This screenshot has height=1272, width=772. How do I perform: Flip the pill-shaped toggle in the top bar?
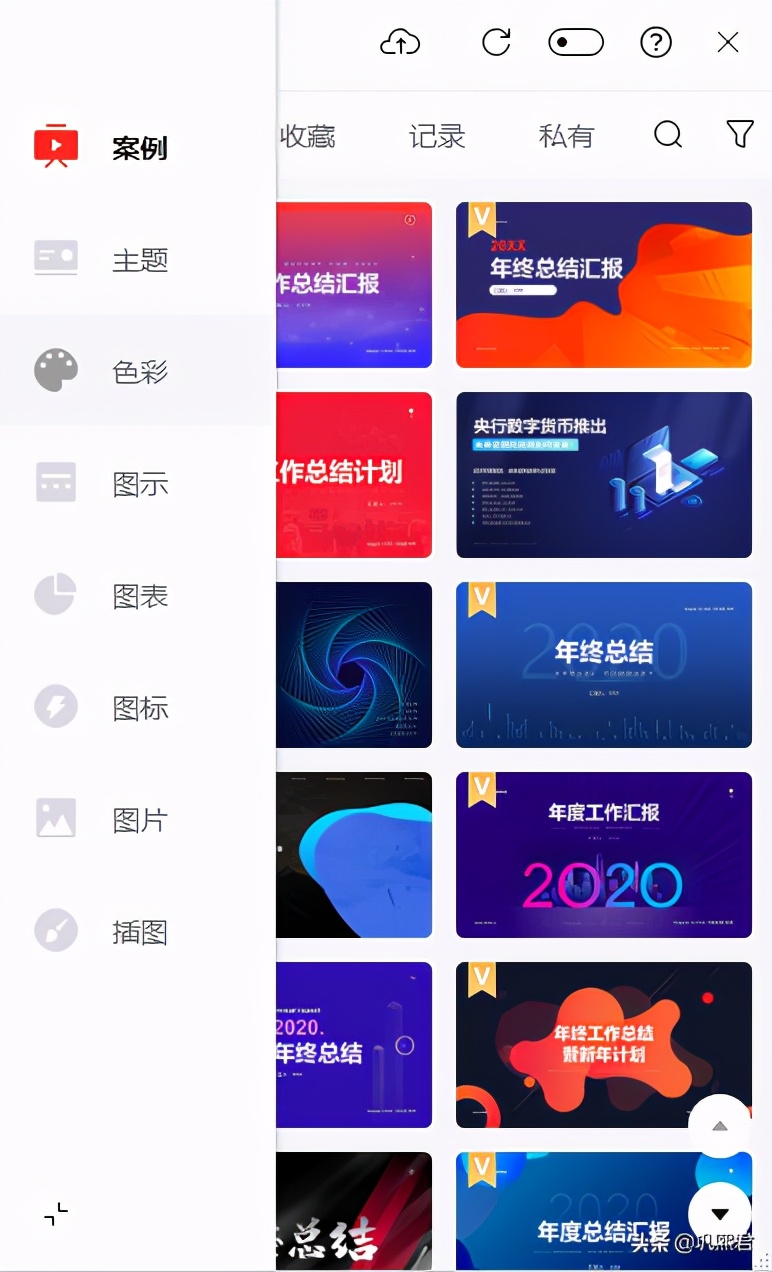(x=576, y=42)
